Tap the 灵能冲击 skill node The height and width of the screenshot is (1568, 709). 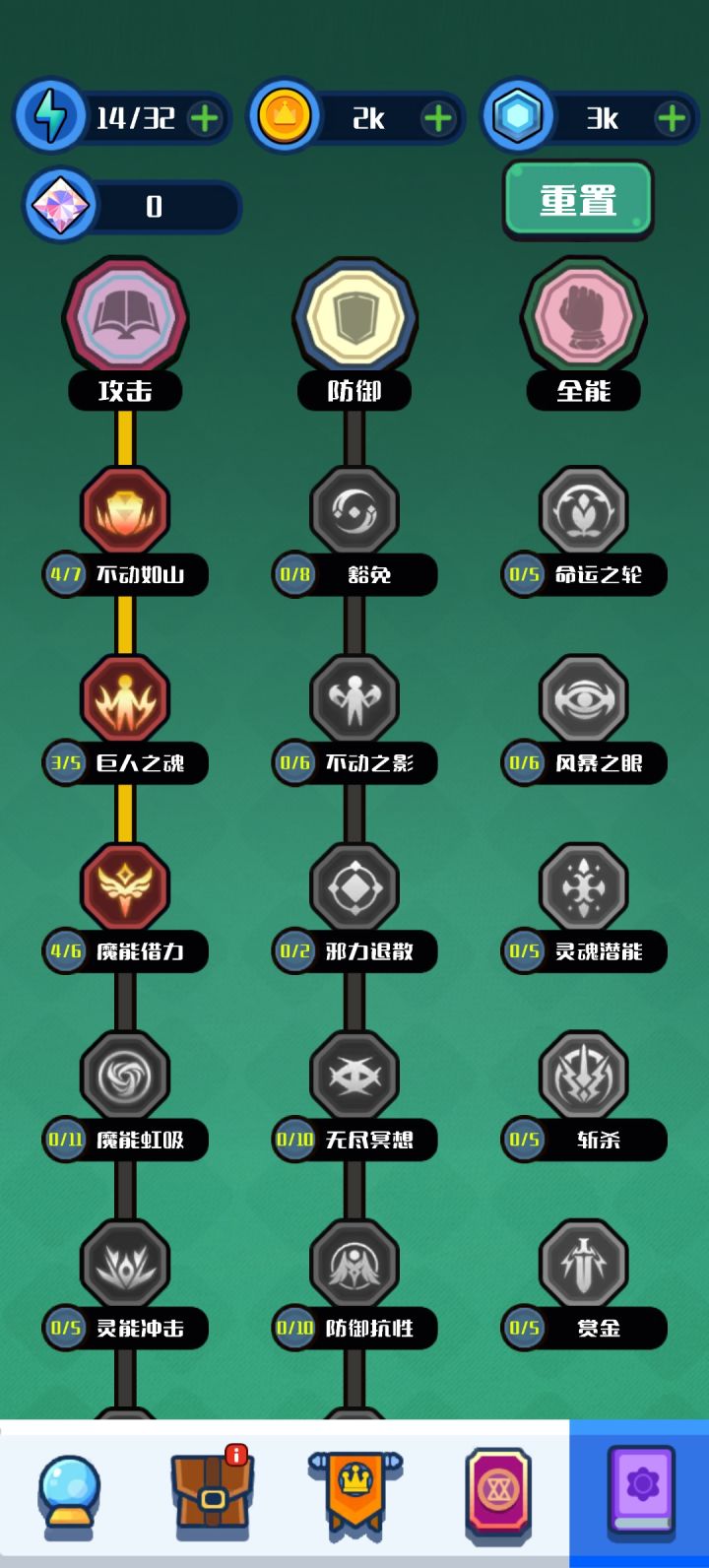(126, 1262)
